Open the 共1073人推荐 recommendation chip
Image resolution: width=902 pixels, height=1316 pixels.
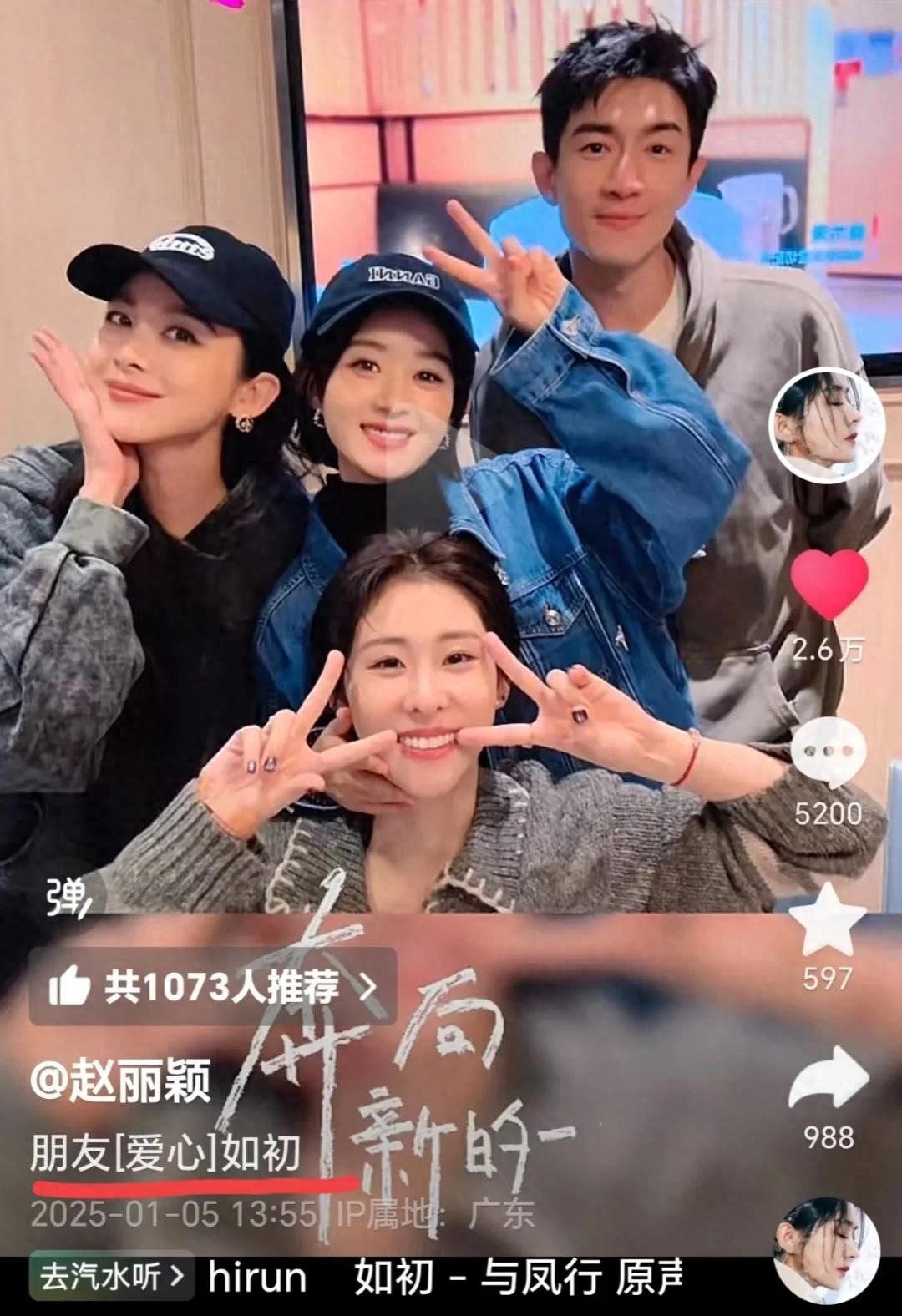click(213, 987)
